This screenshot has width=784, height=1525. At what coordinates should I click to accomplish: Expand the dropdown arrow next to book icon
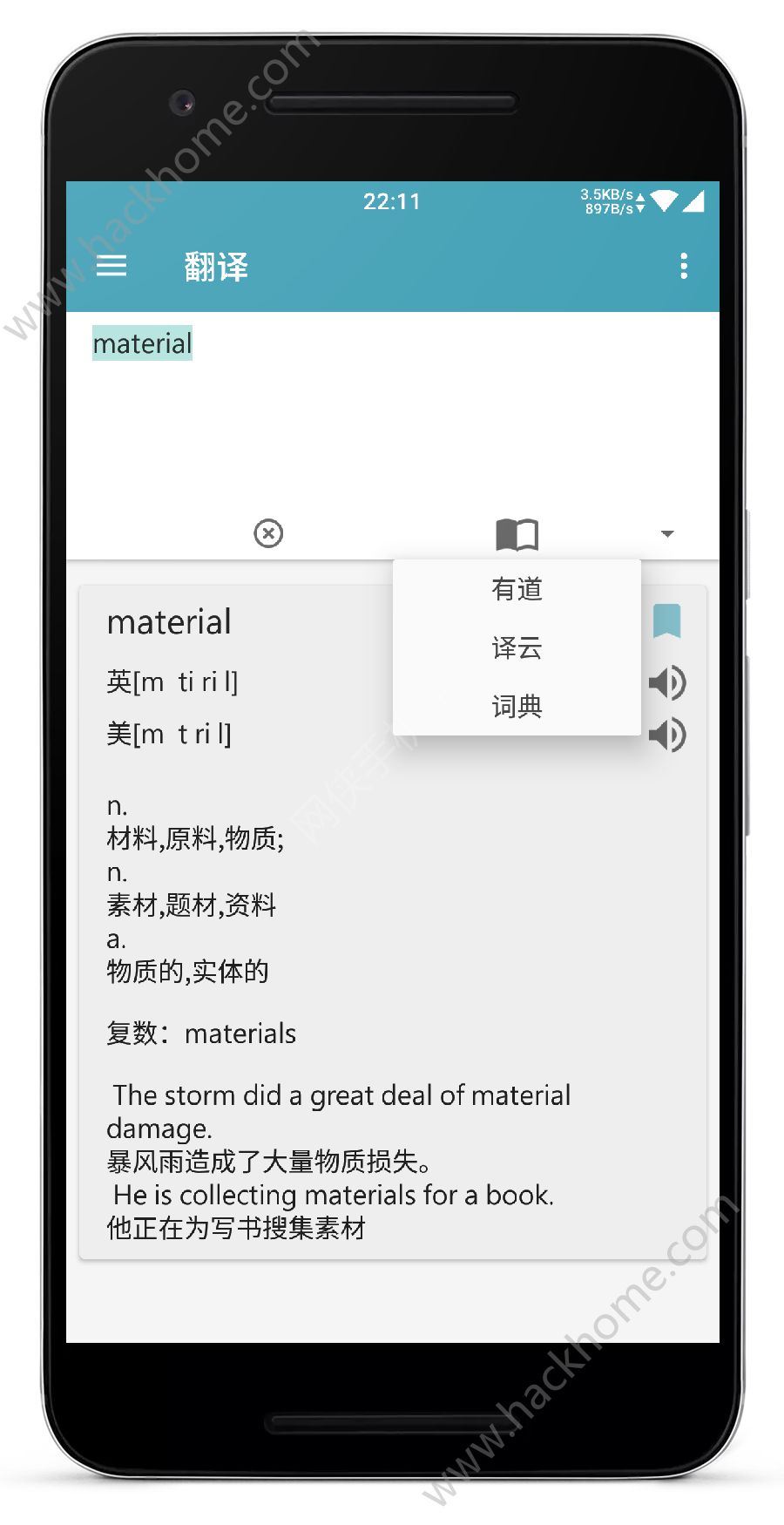[x=667, y=533]
